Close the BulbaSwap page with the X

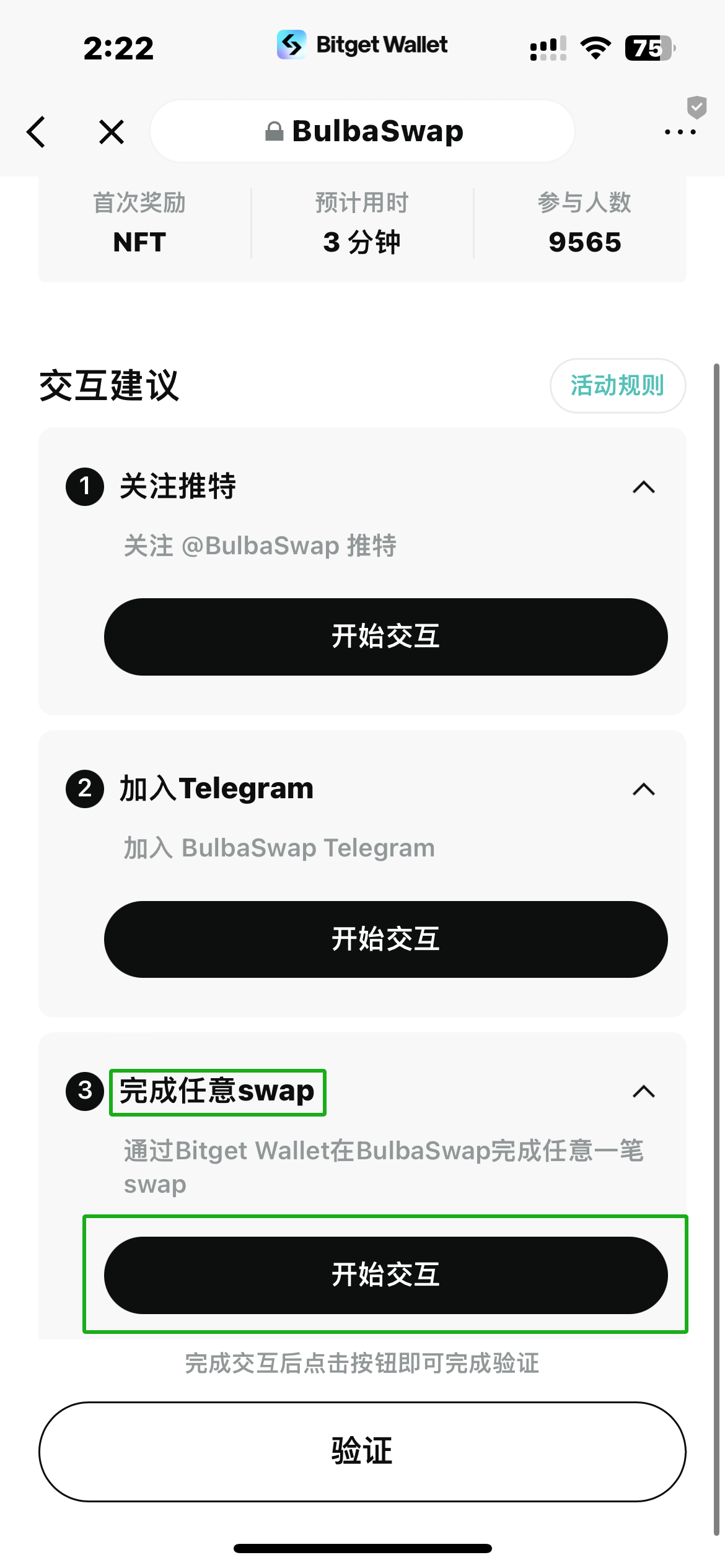tap(112, 132)
